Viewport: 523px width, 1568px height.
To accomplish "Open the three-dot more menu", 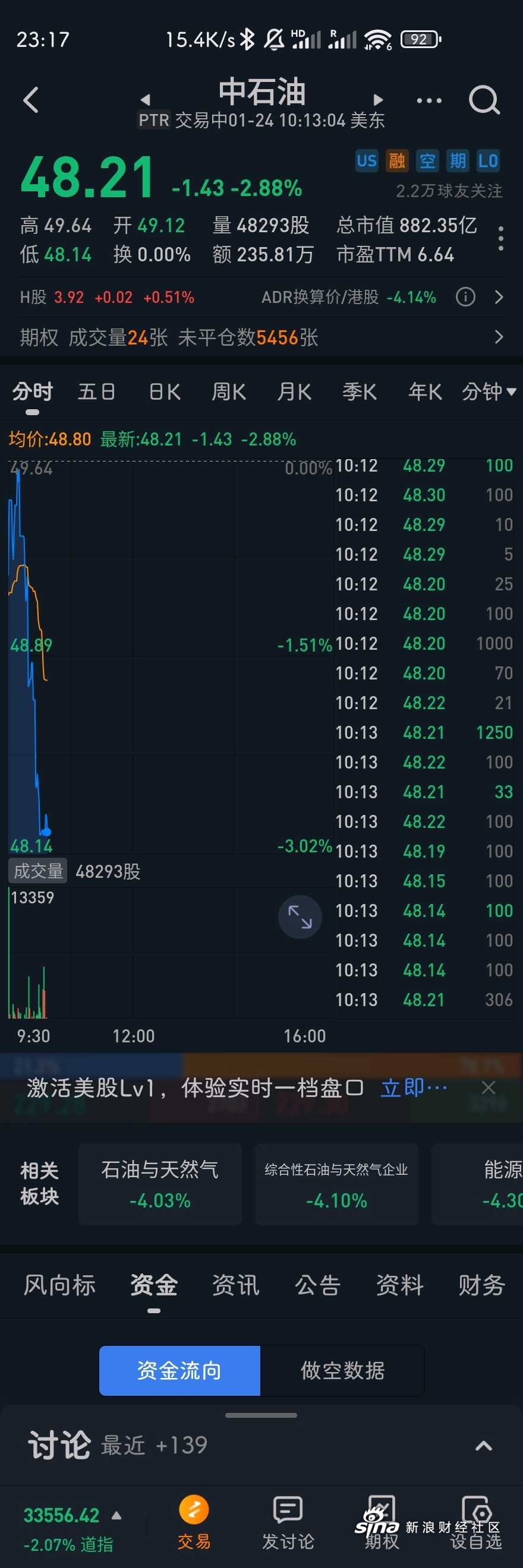I will (x=429, y=100).
